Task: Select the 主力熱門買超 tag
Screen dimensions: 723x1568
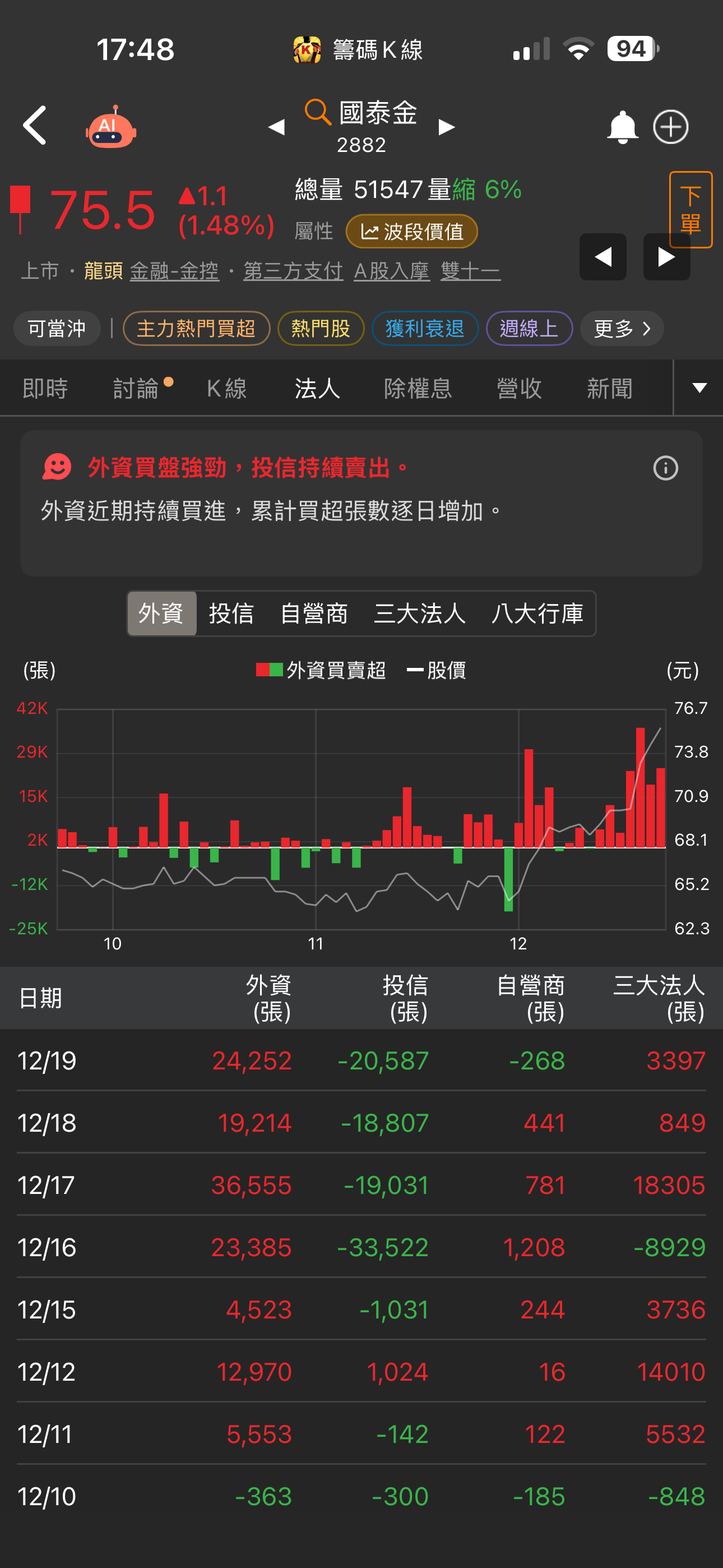Action: coord(196,329)
